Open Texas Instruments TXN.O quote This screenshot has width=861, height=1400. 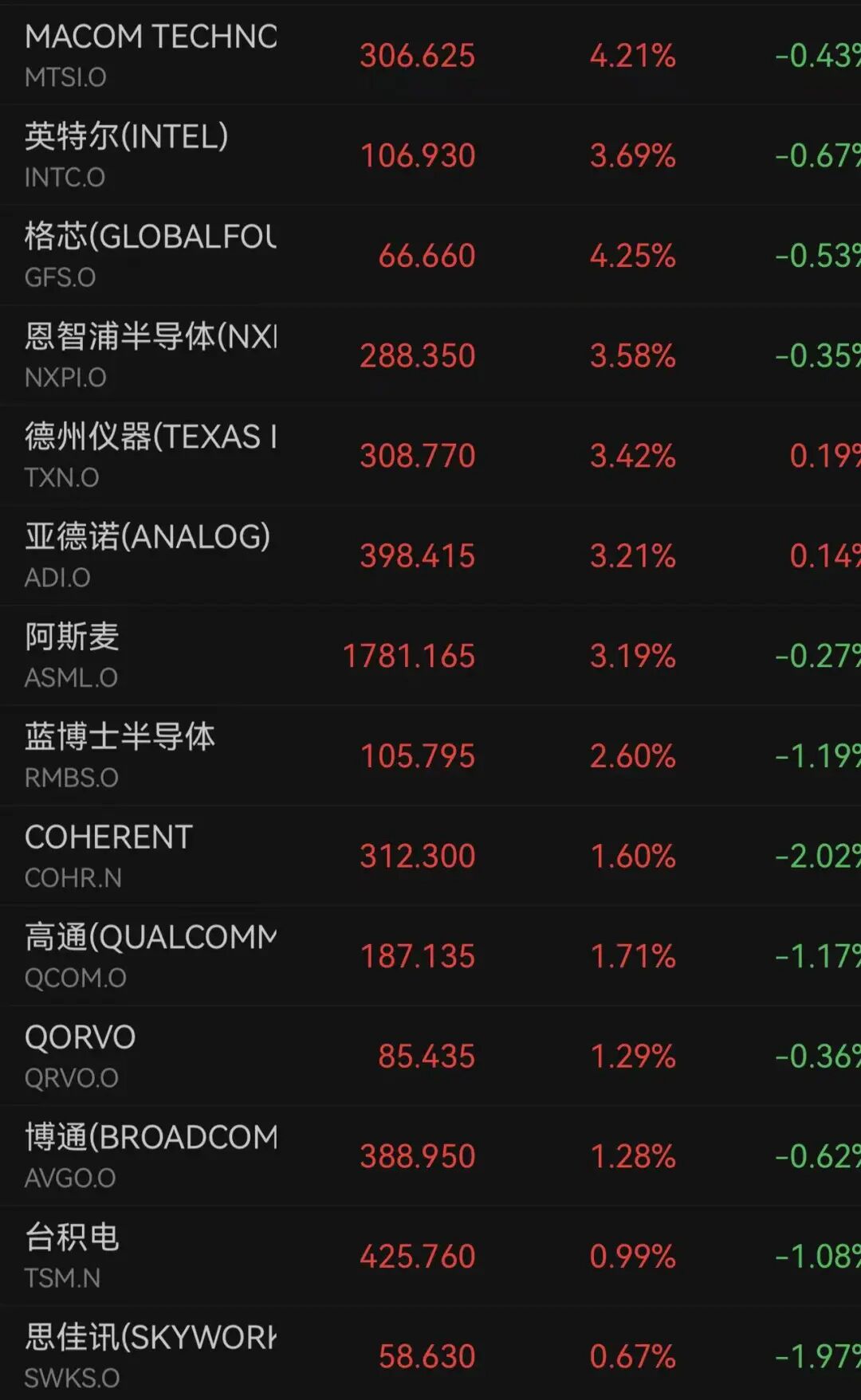[x=431, y=455]
